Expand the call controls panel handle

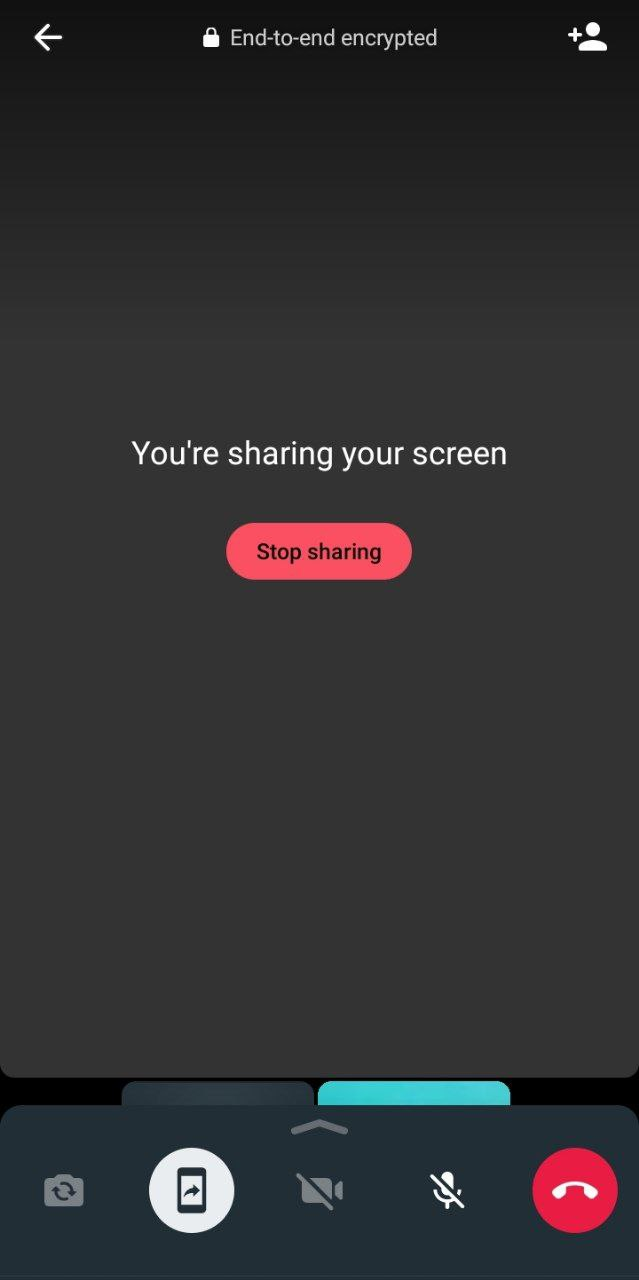pos(319,1128)
